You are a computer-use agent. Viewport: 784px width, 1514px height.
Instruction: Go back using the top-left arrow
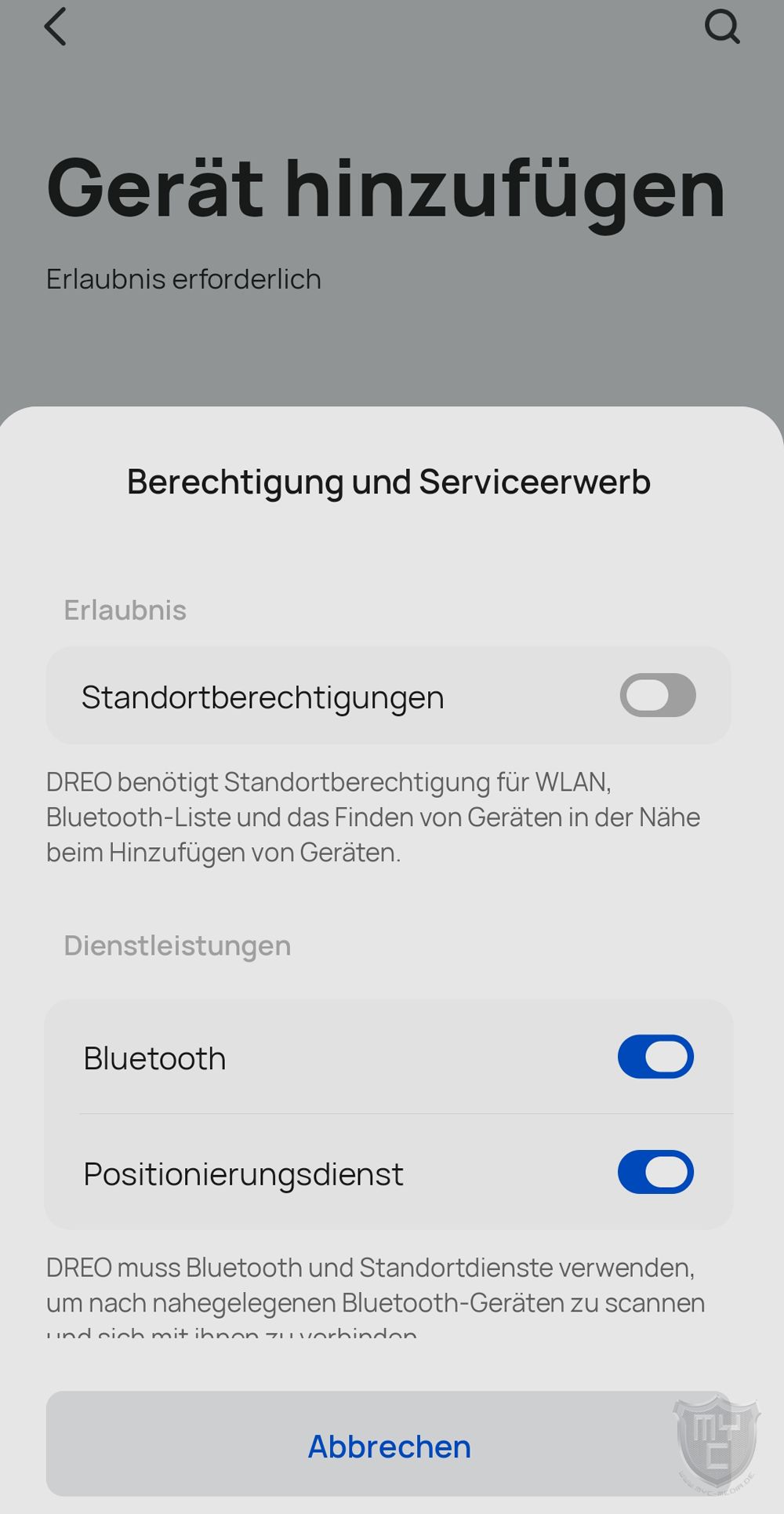point(55,27)
